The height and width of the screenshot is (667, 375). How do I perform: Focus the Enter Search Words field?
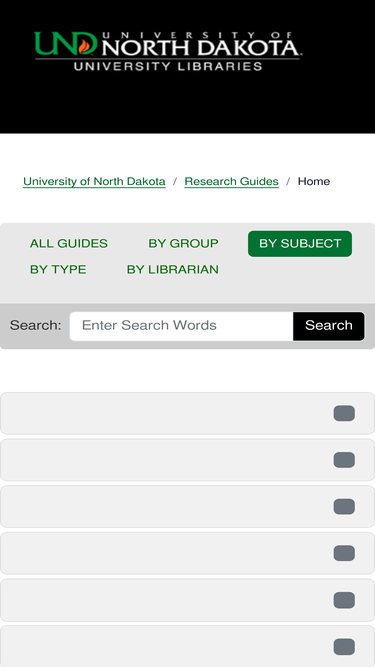(x=182, y=326)
